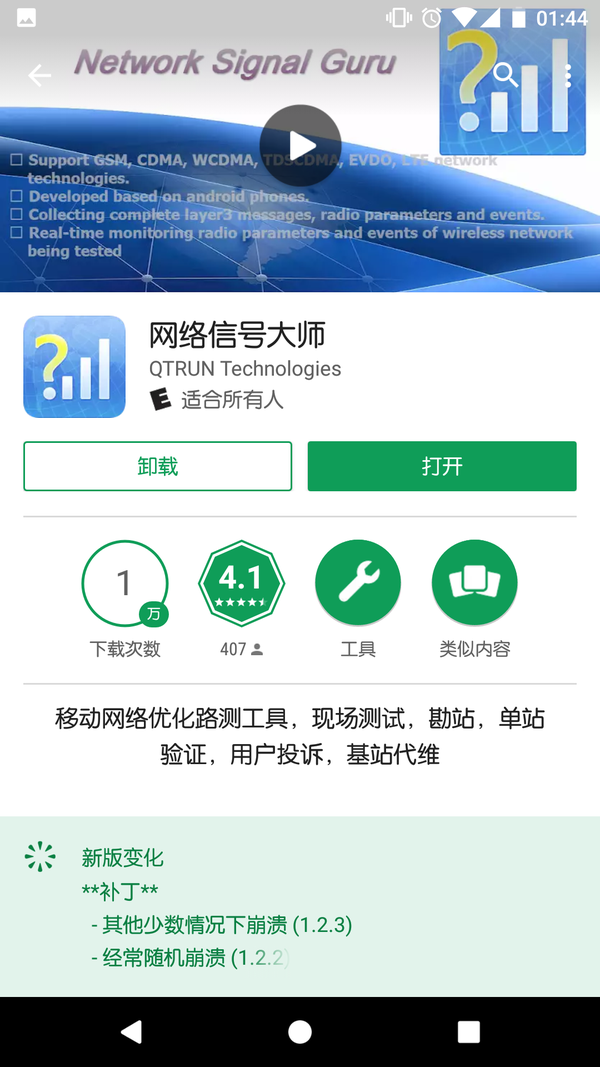Go back using the top-left arrow
The height and width of the screenshot is (1067, 600).
tap(39, 75)
